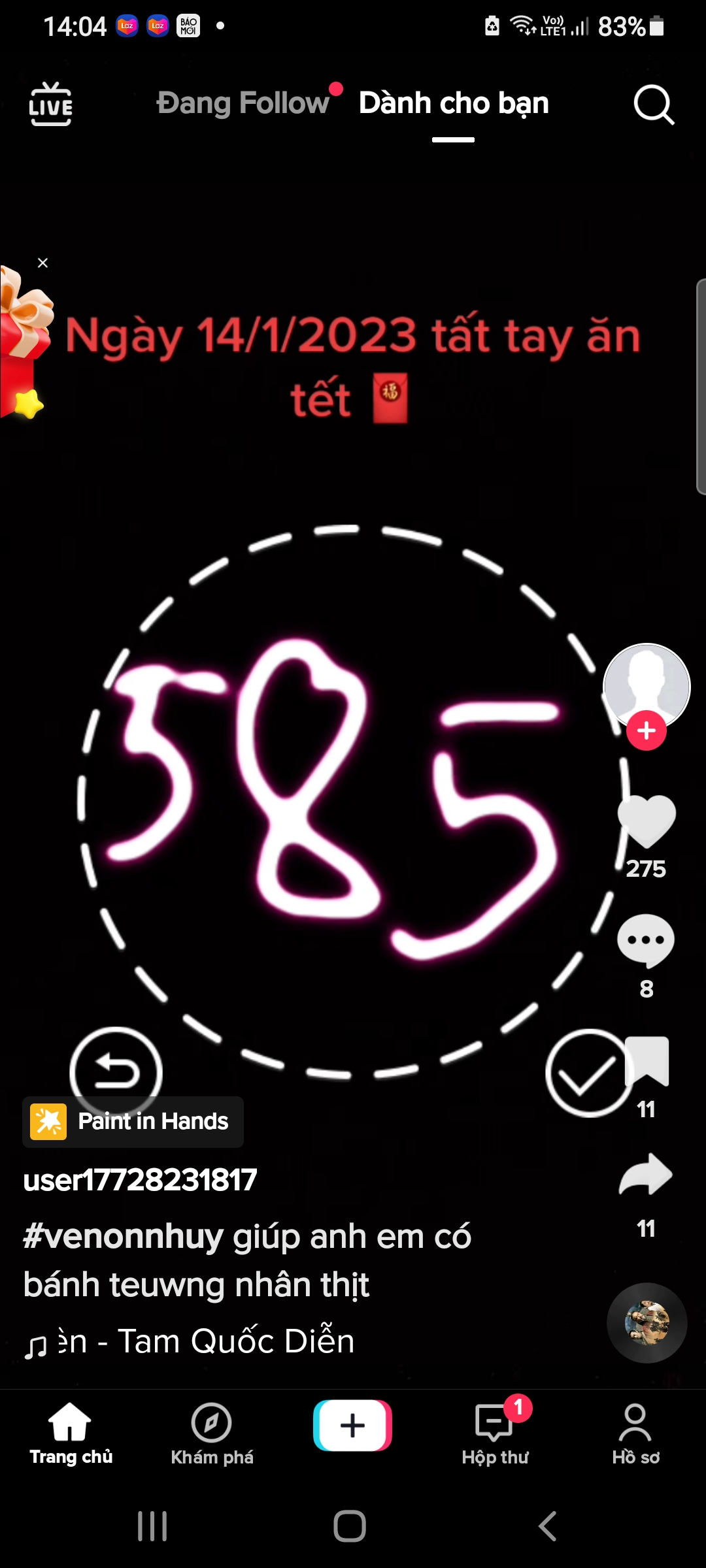
Task: Open the Hồ sơ profile tab
Action: [635, 1434]
